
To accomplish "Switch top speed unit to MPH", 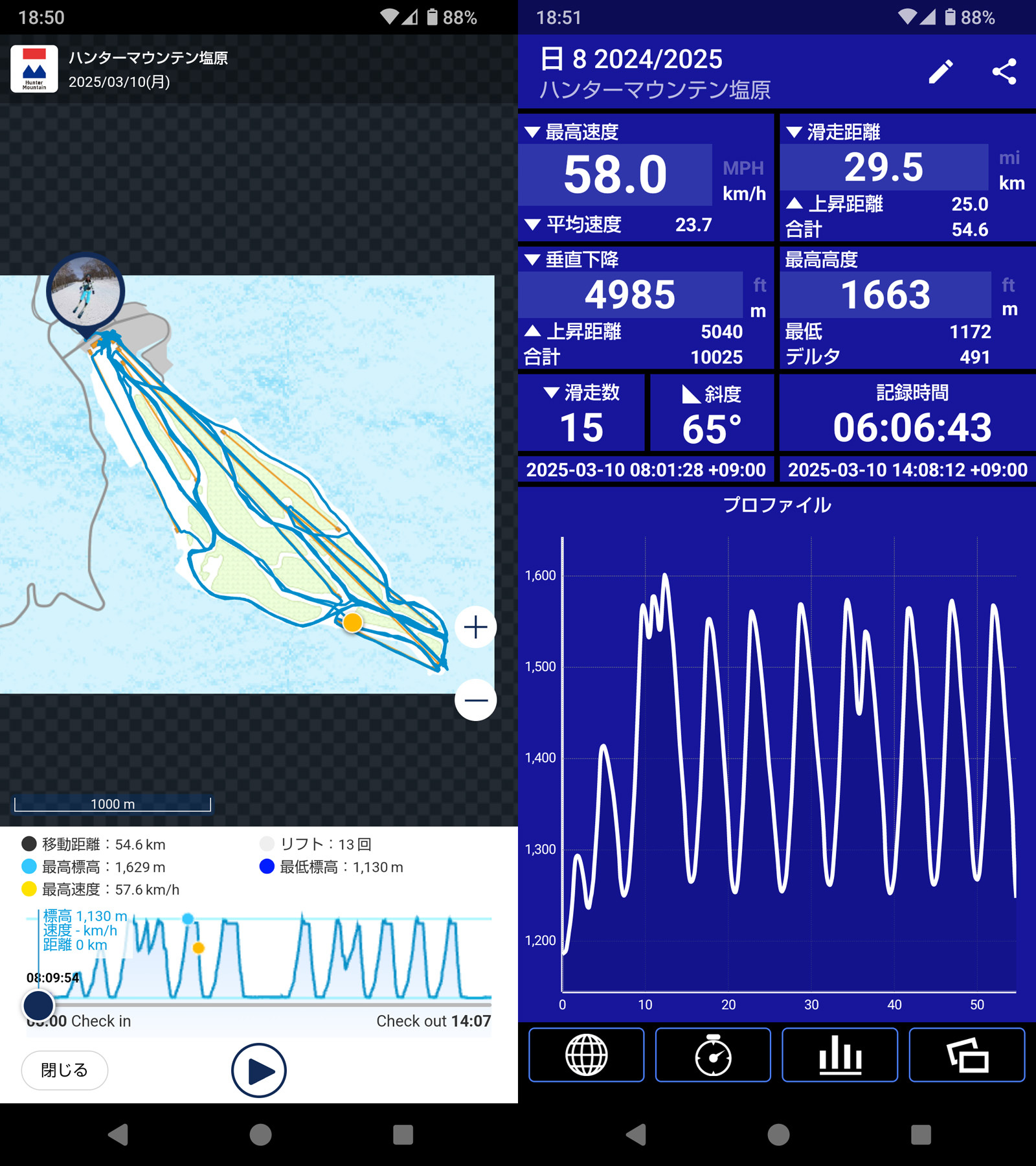I will tap(743, 168).
